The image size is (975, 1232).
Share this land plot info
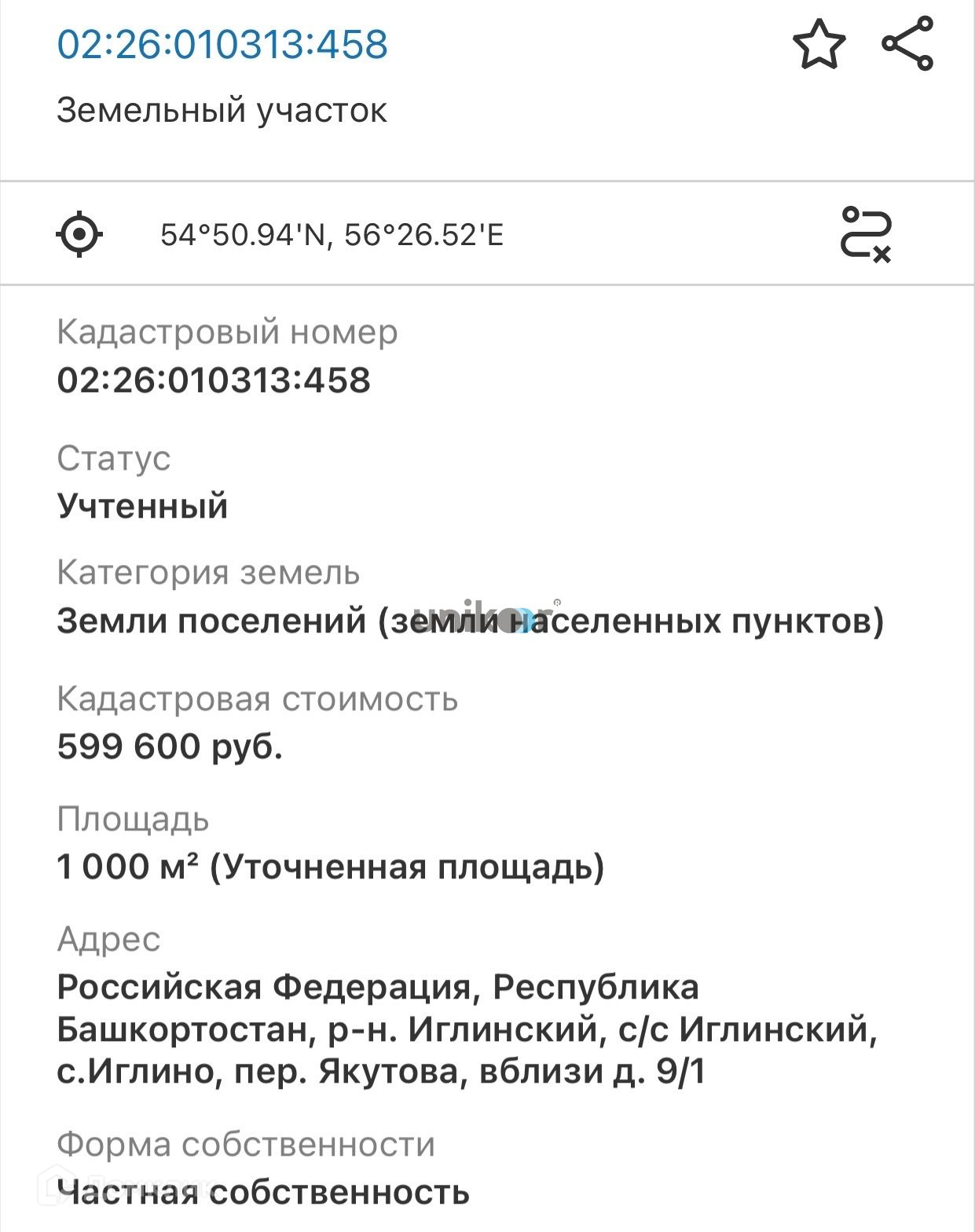[907, 44]
